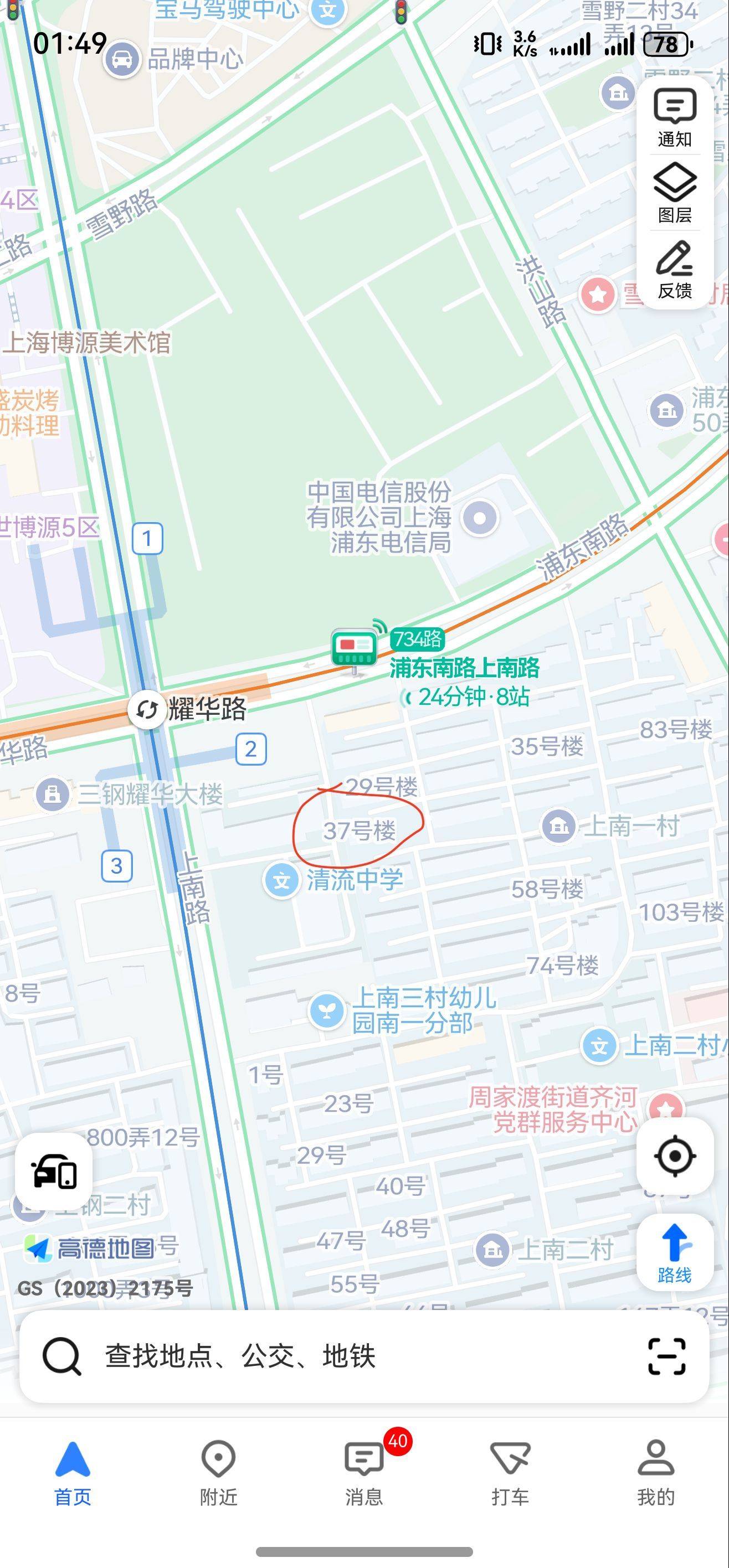Select the 上南一村 residential marker

pyautogui.click(x=558, y=826)
